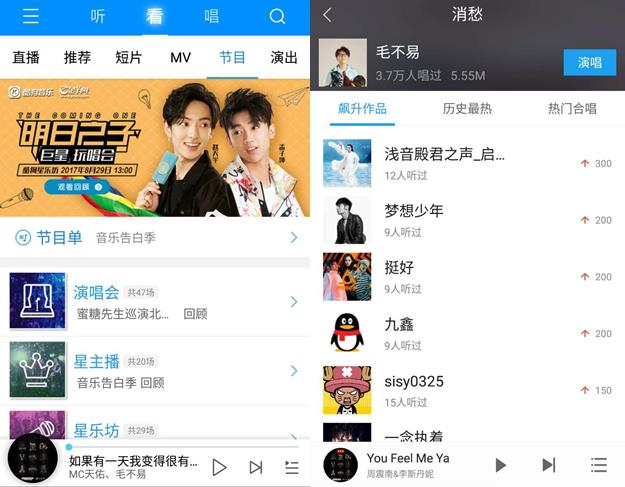
Task: Select the 直播 tab
Action: click(x=26, y=57)
